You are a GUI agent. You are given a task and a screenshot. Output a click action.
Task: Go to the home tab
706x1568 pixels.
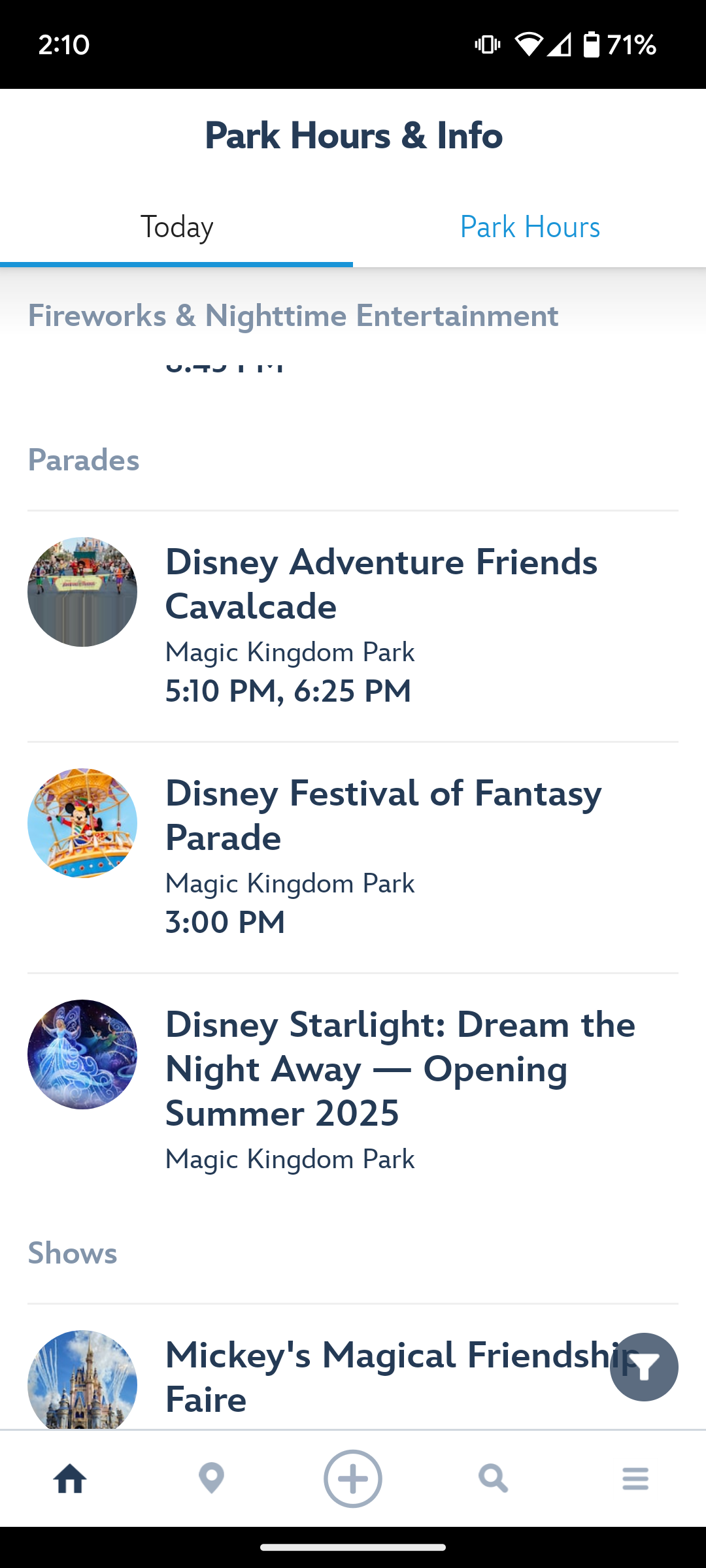[x=71, y=1478]
